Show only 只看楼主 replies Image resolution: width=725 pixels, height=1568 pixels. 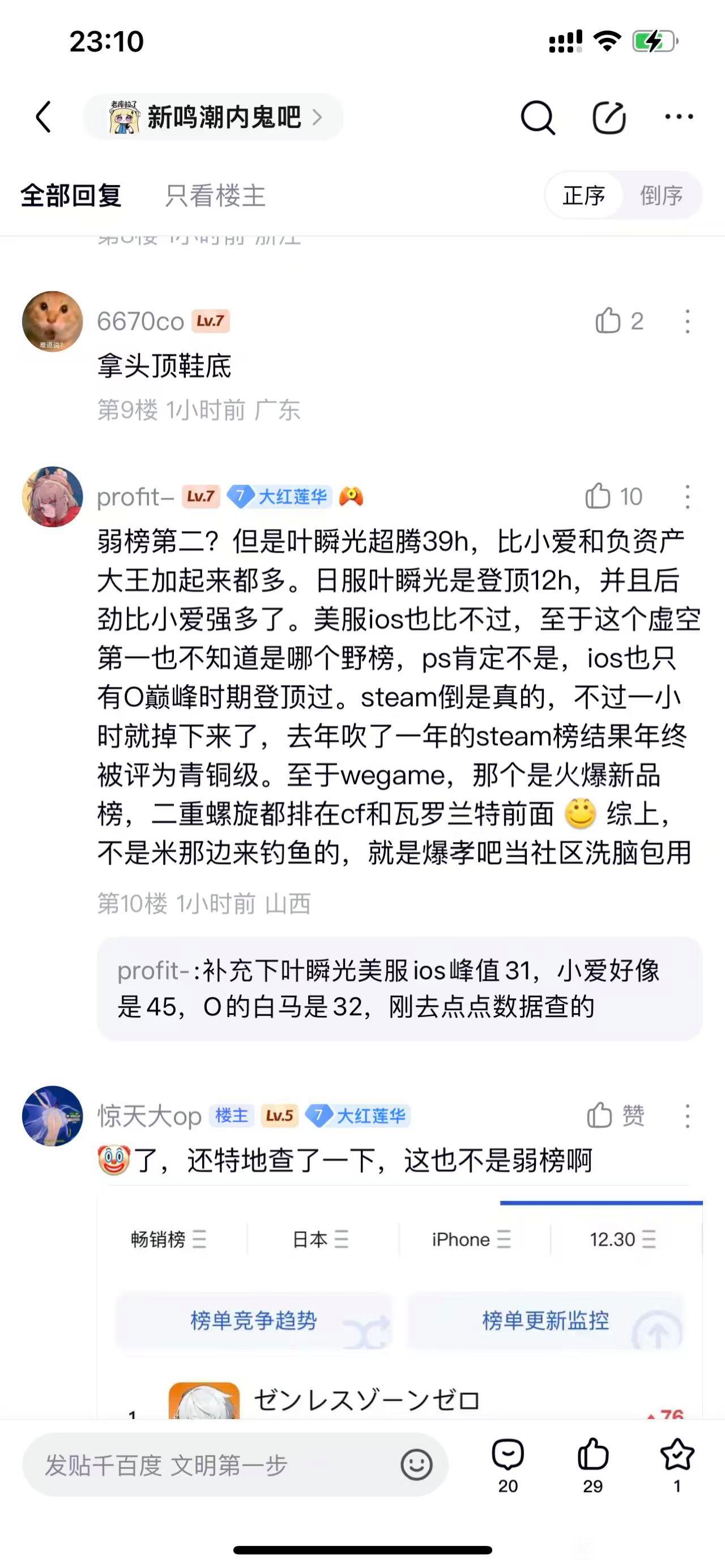coord(215,195)
